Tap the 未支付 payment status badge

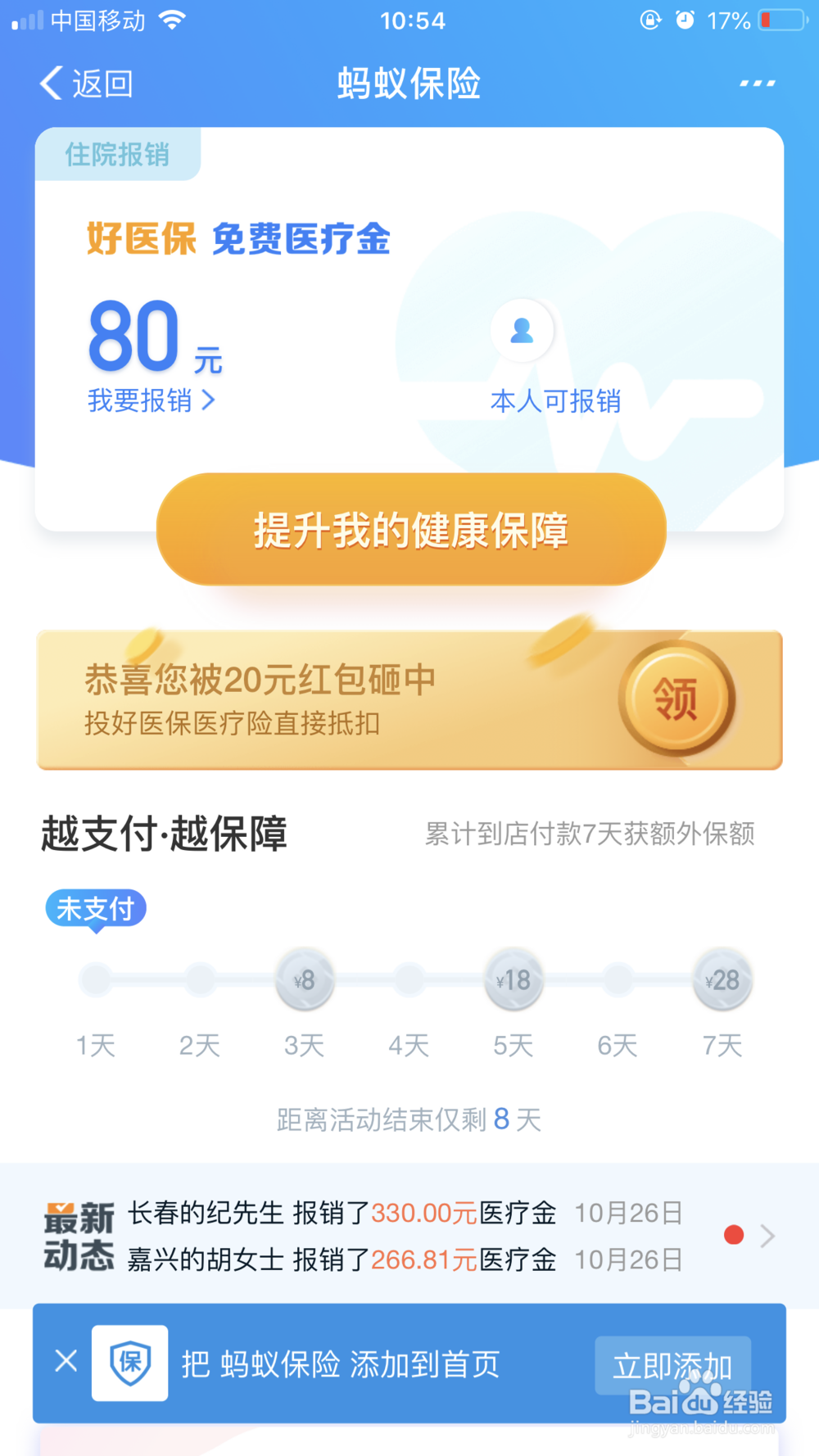(95, 907)
